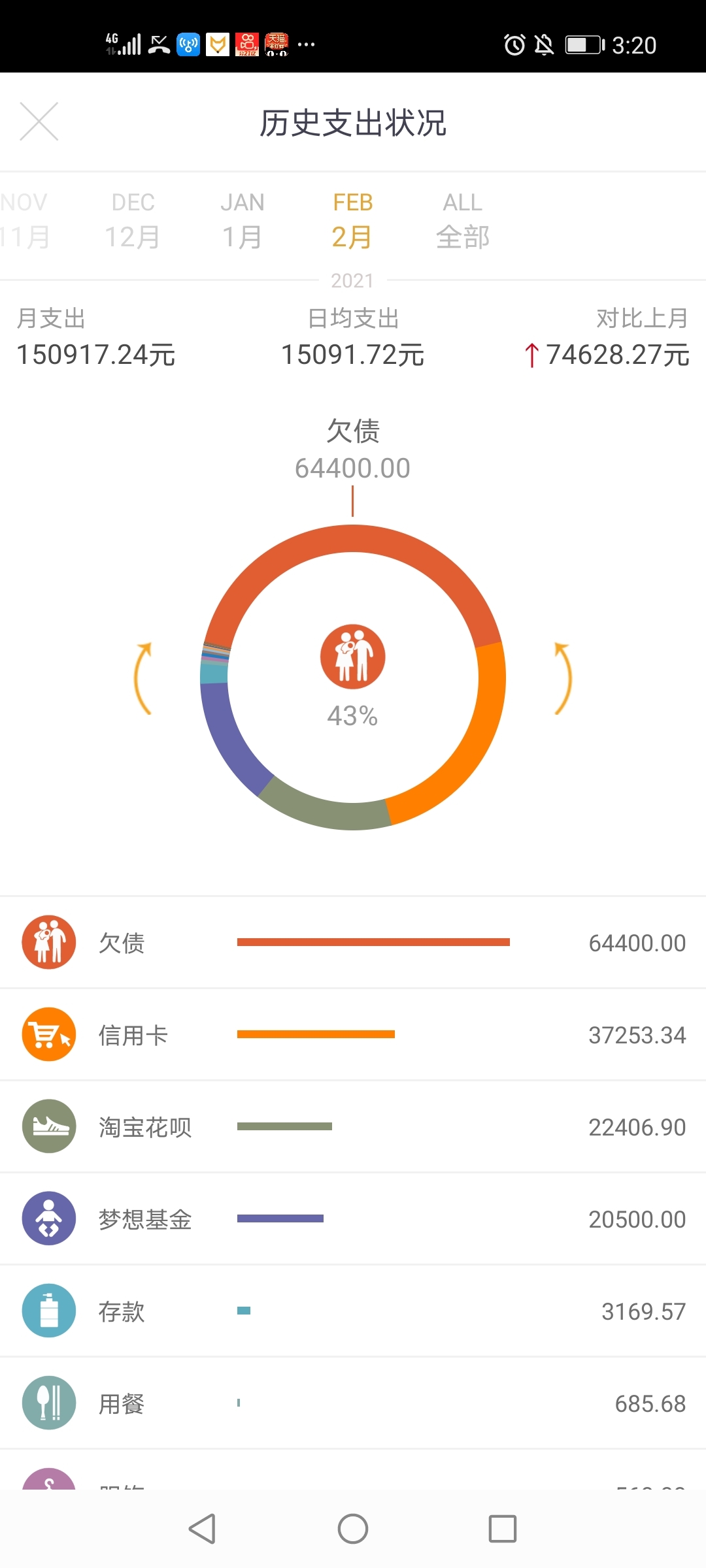The width and height of the screenshot is (706, 1568).
Task: Open the 信用卡 expense row
Action: (x=353, y=1034)
